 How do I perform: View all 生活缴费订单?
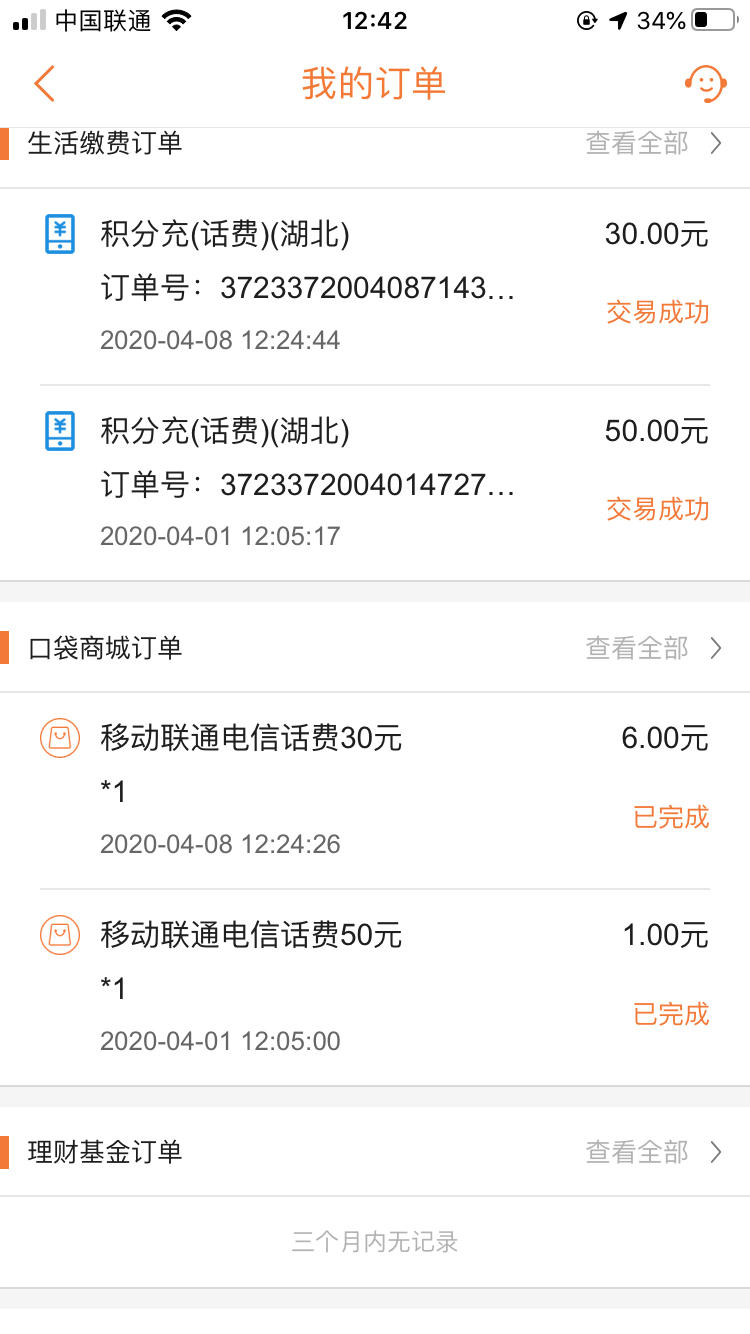[x=654, y=144]
